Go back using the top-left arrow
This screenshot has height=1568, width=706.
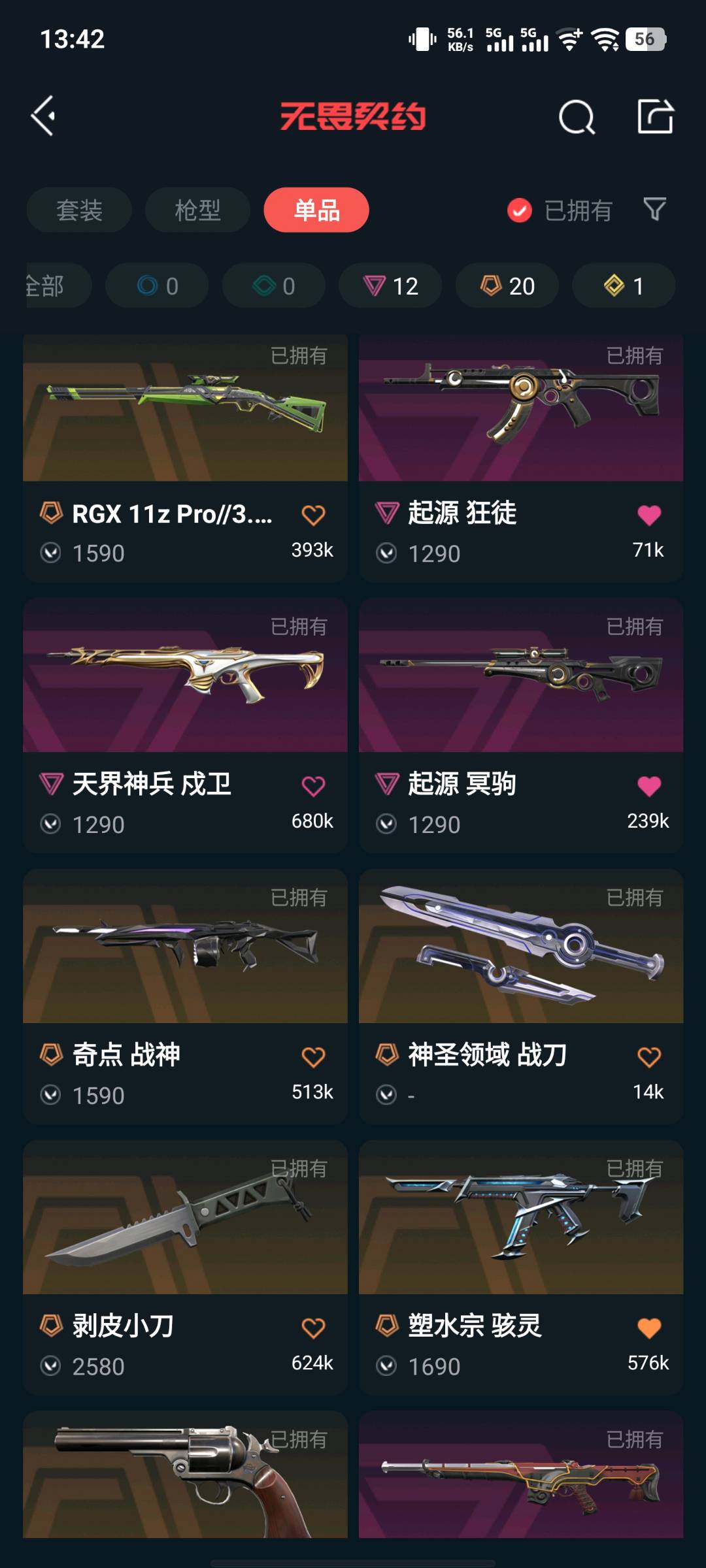click(x=44, y=116)
